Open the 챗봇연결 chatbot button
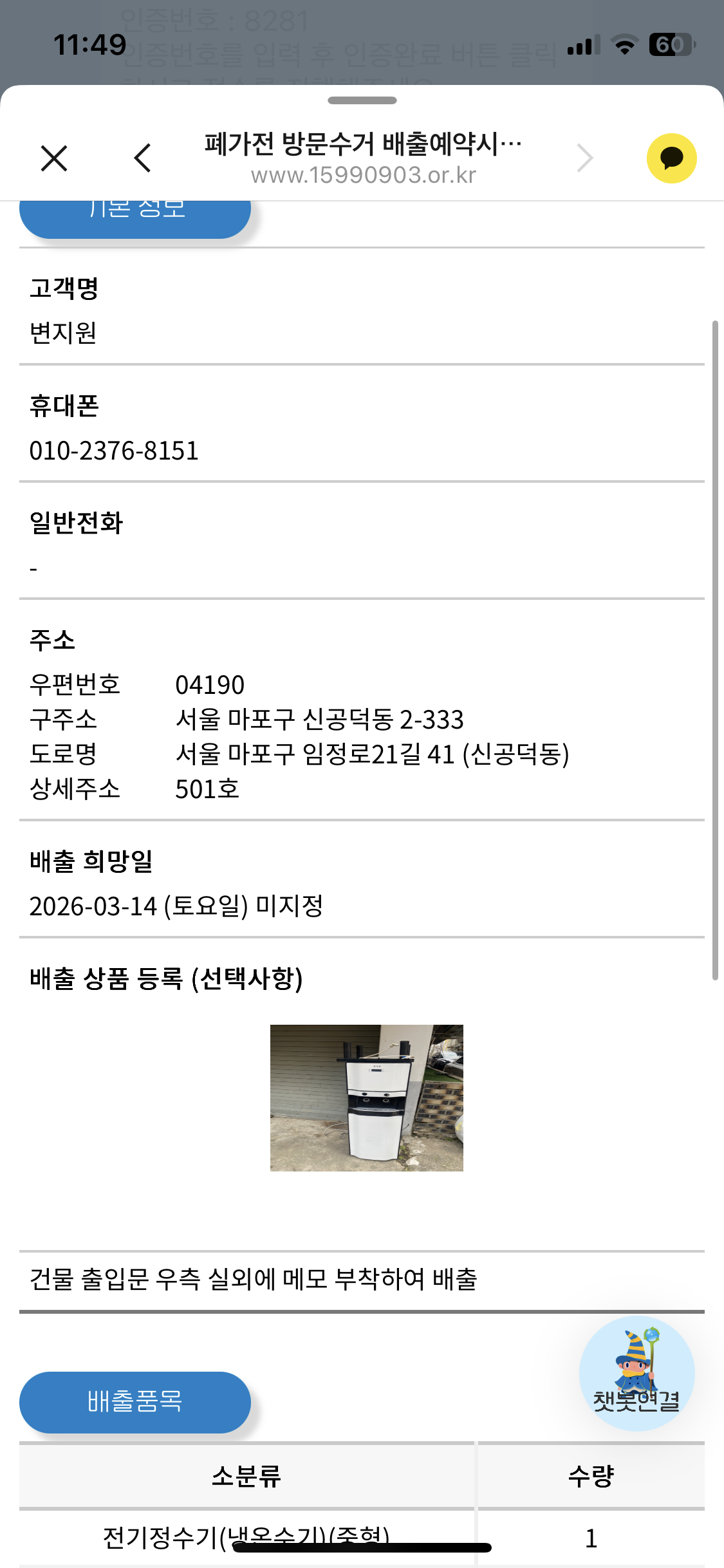The image size is (724, 1568). coord(636,1374)
